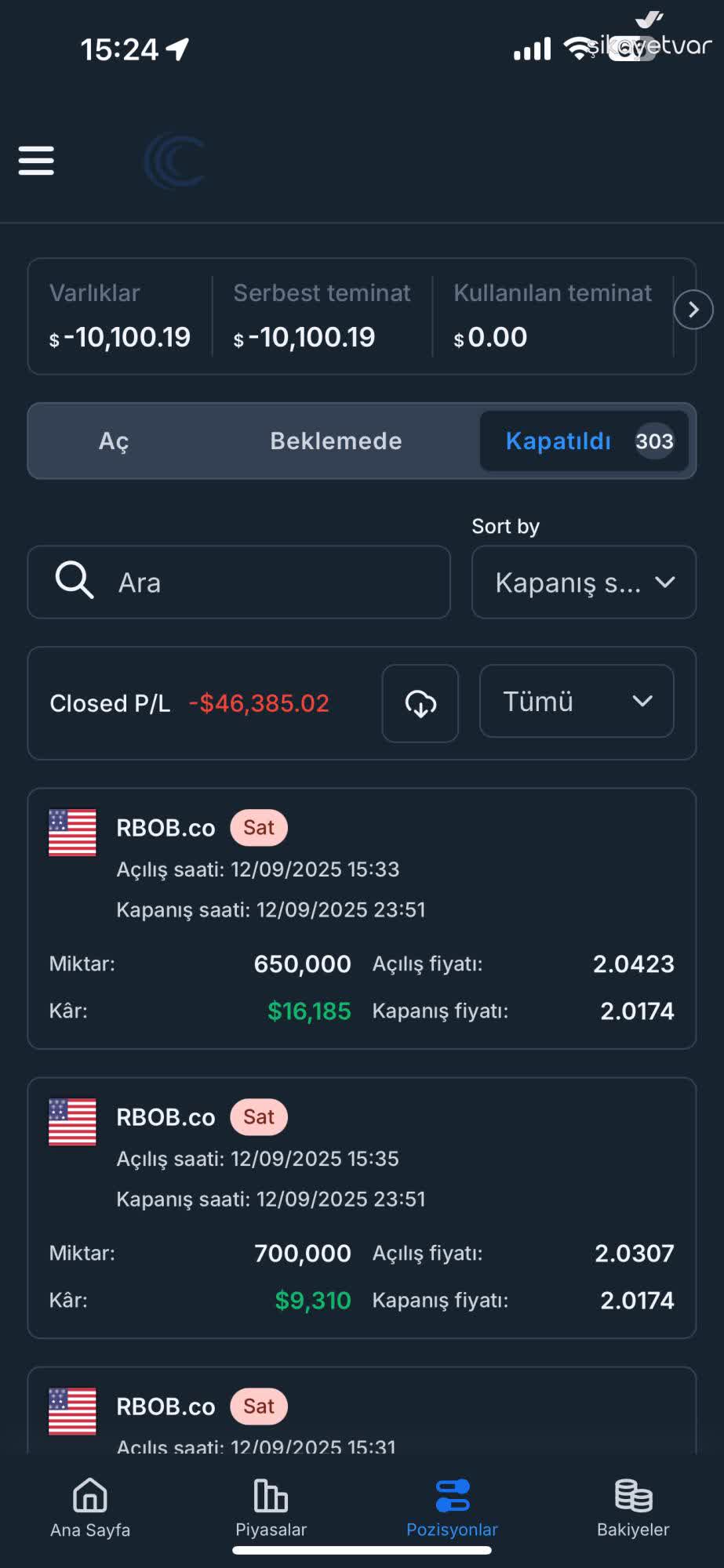
Task: Select the Pozisyonlar tab label
Action: [x=452, y=1530]
